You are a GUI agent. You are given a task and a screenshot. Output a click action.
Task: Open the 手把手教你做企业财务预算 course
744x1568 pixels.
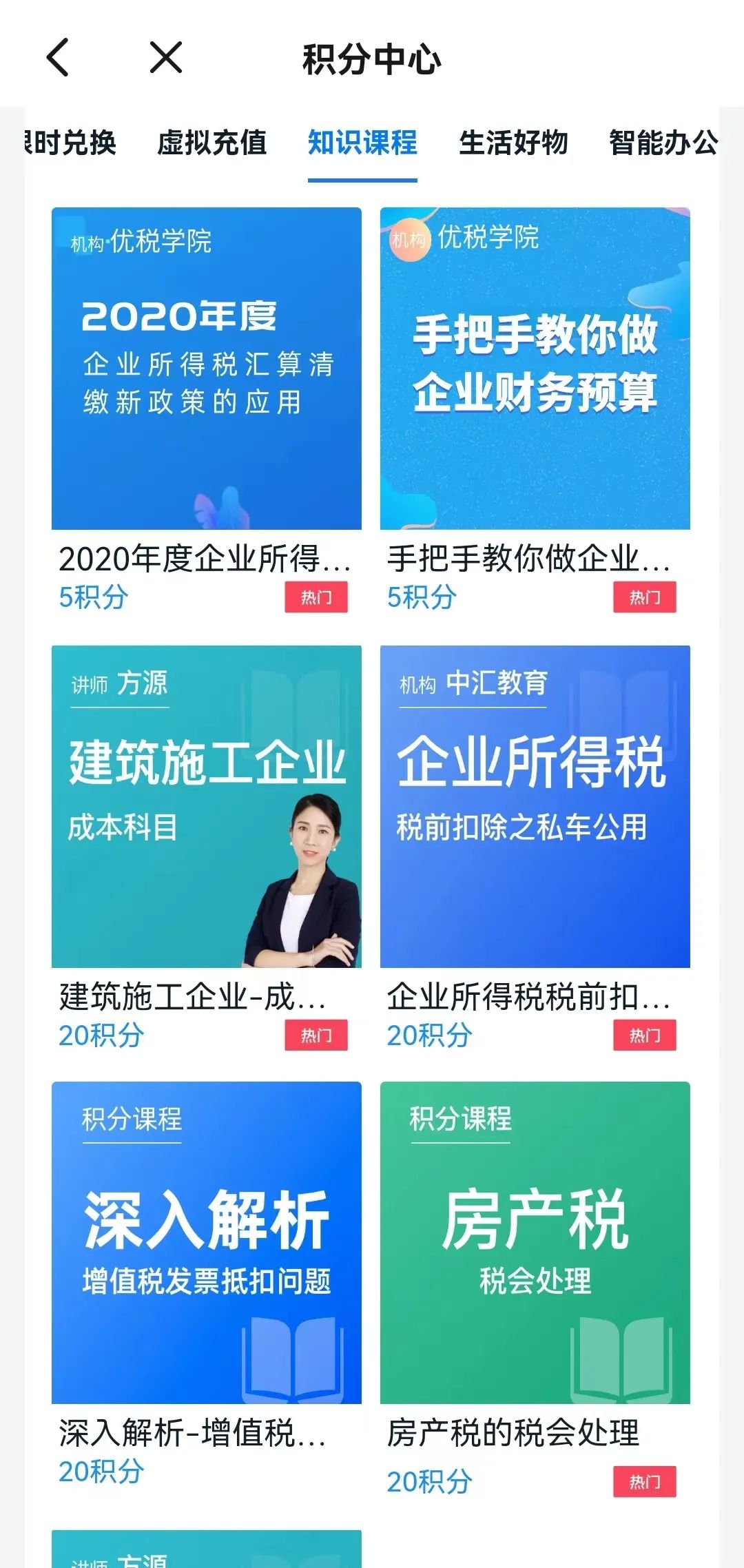[x=535, y=369]
